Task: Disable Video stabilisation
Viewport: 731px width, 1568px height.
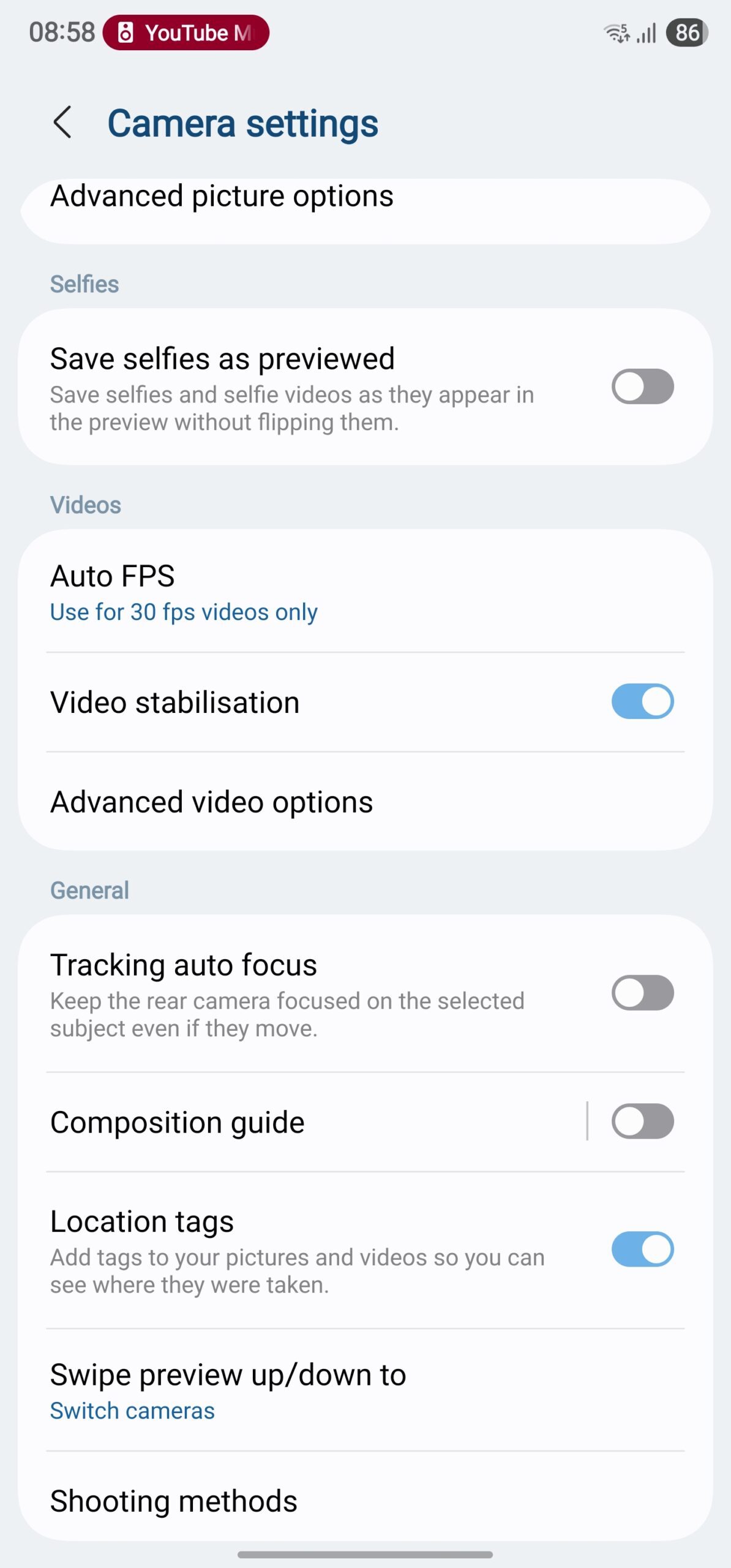Action: [x=641, y=702]
